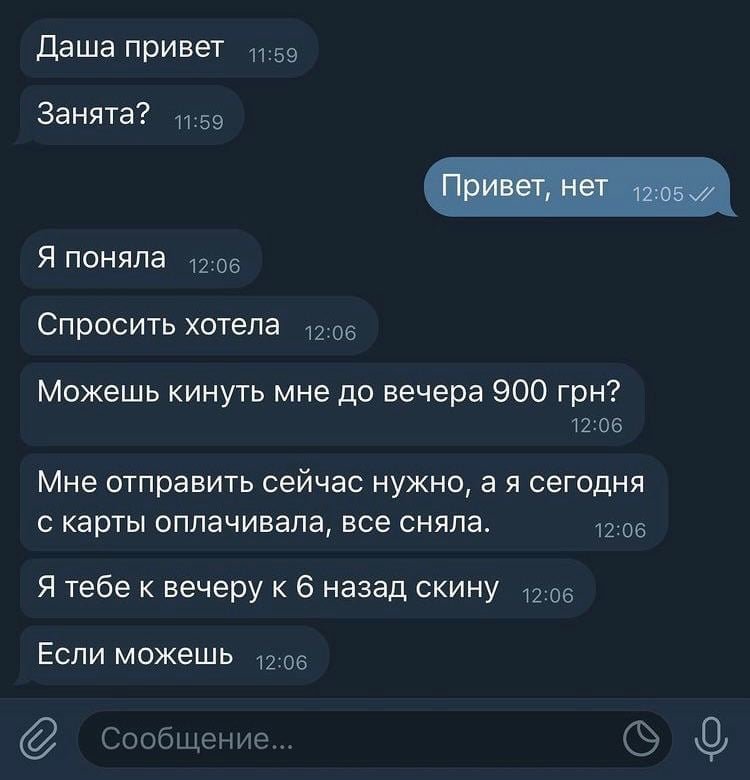Tap the microphone voice message icon
This screenshot has height=780, width=750.
[x=710, y=738]
